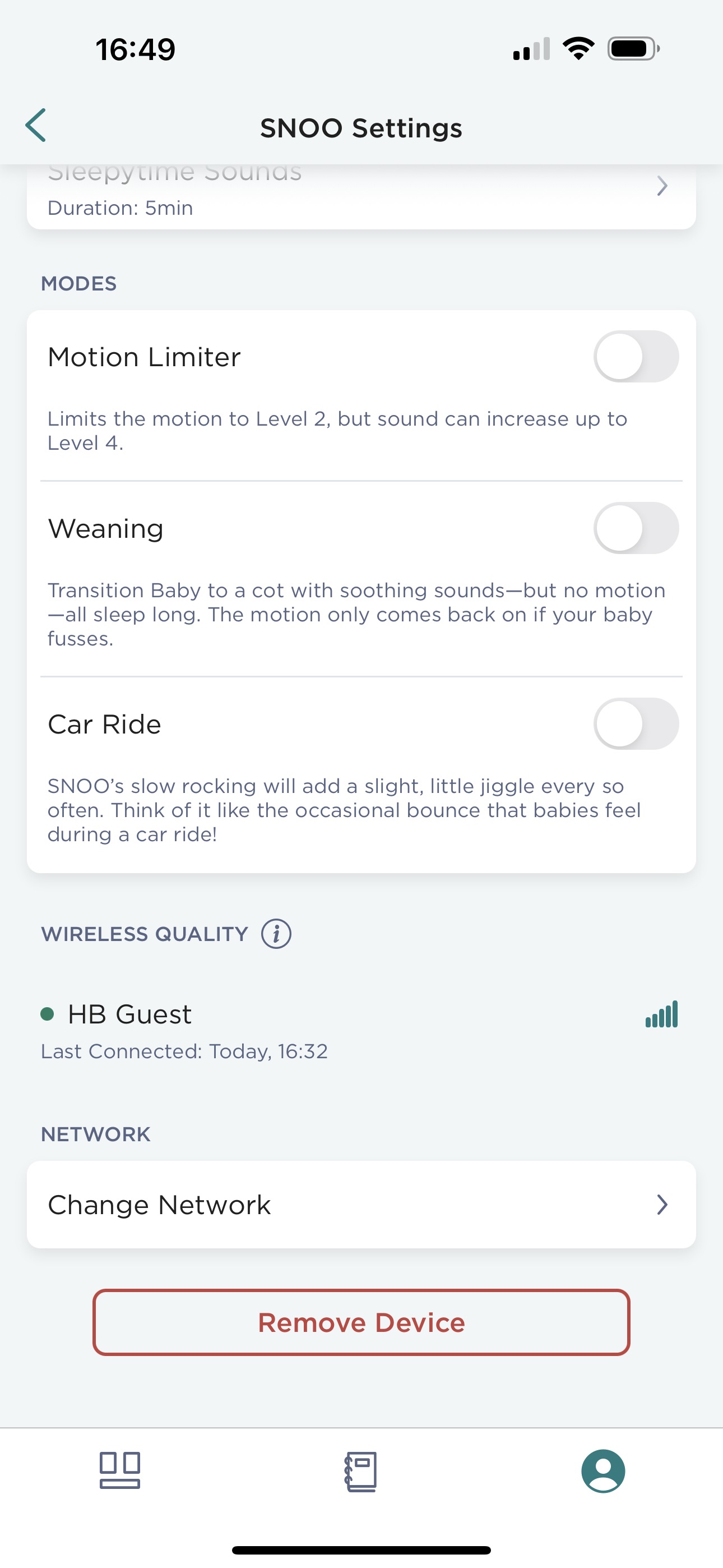The width and height of the screenshot is (723, 1568).
Task: Open the Change Network row
Action: [x=361, y=1205]
